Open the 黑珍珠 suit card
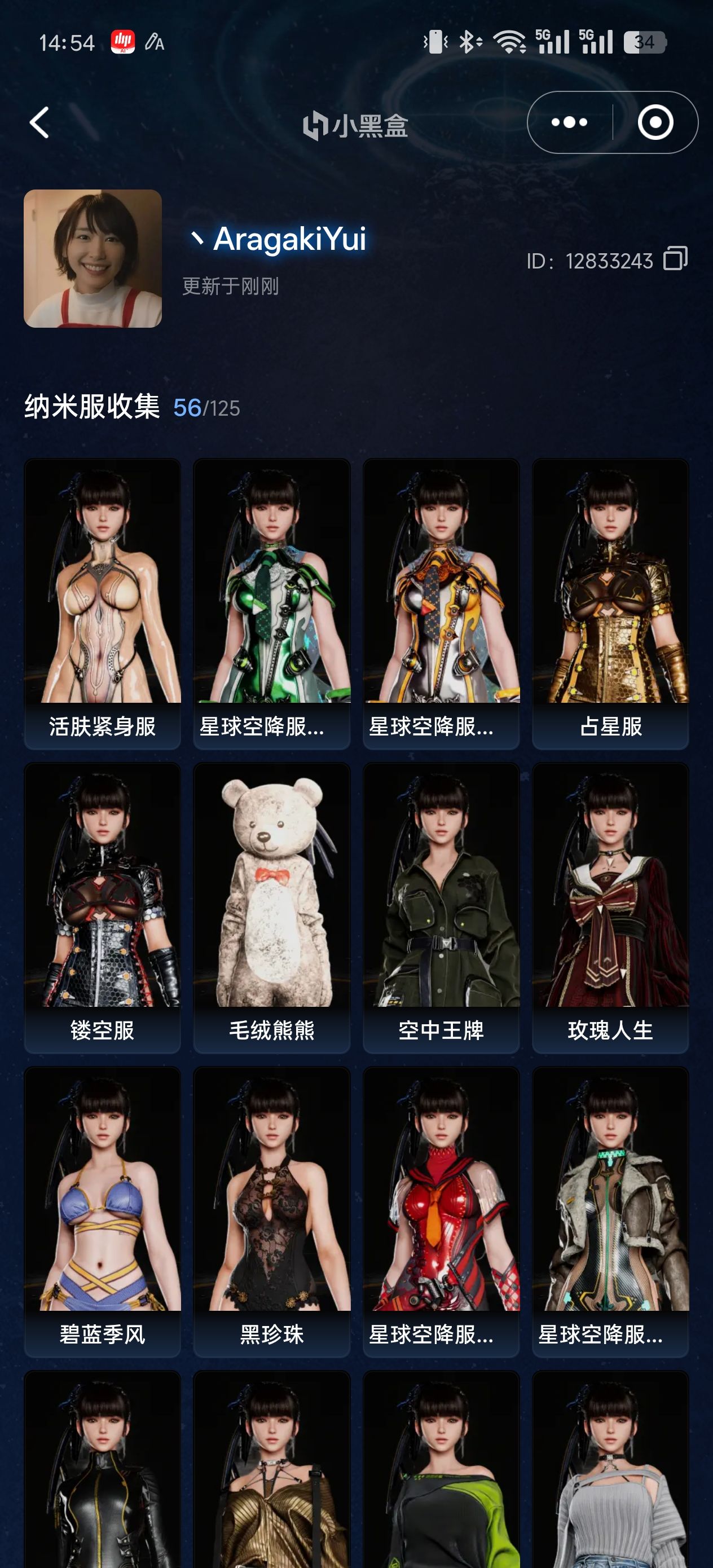Viewport: 713px width, 1568px height. (x=271, y=1212)
